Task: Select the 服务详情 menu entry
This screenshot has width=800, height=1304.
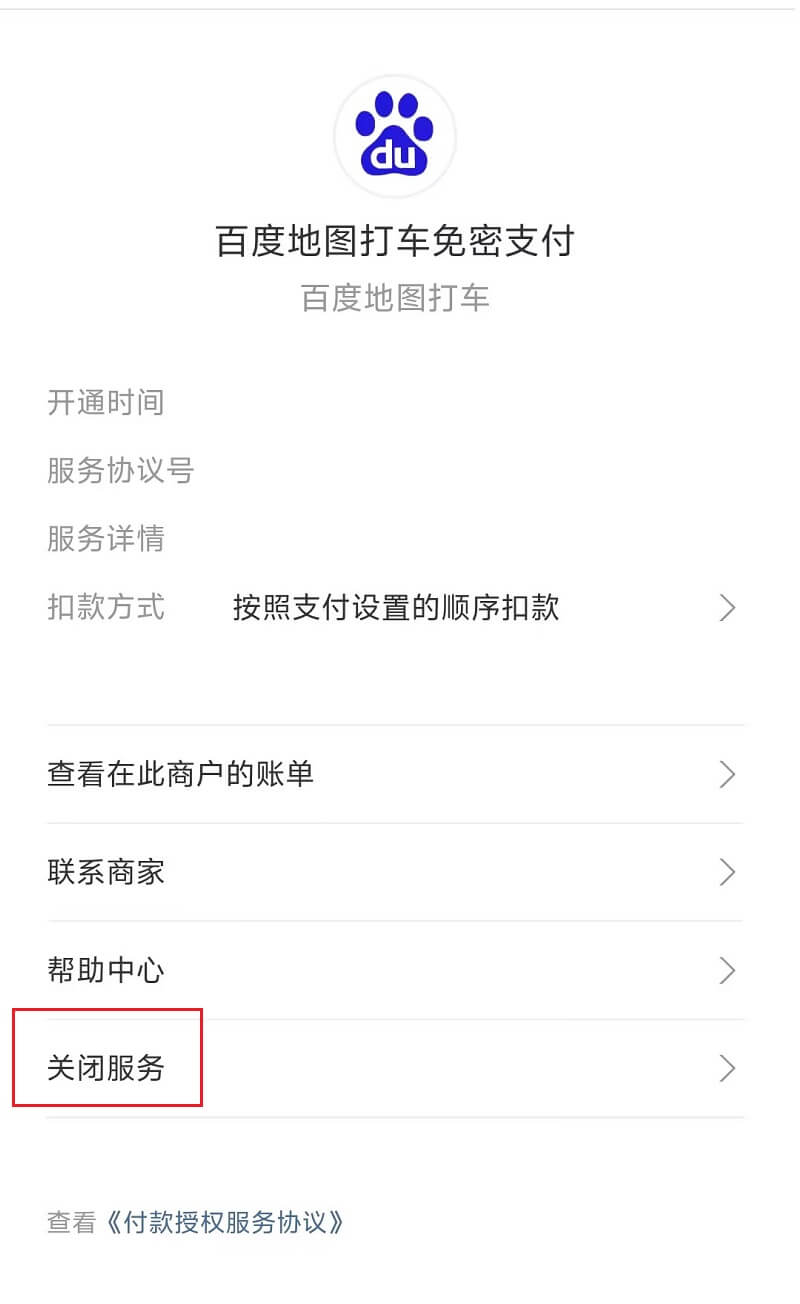Action: point(103,539)
